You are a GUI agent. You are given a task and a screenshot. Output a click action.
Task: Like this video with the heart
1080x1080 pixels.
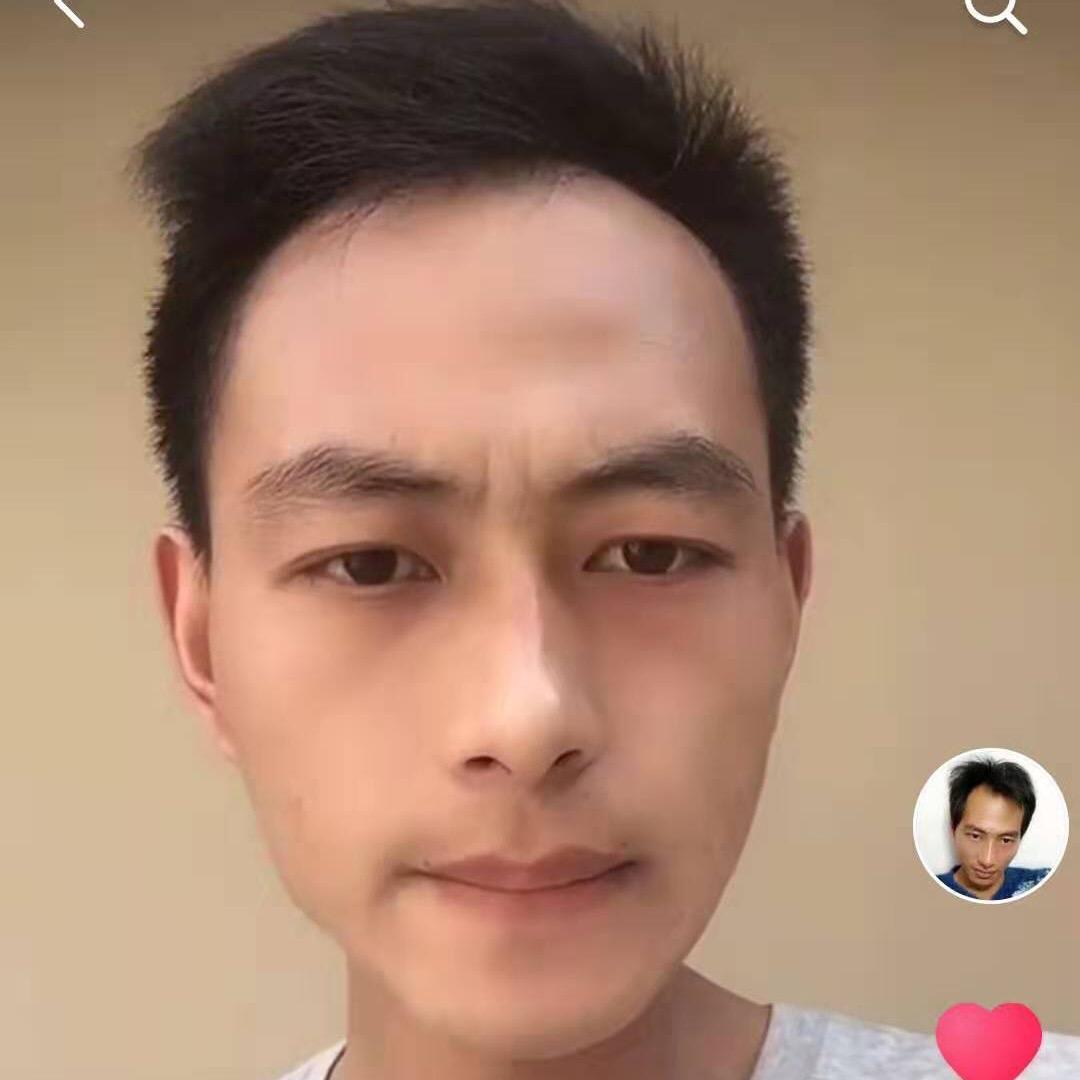pyautogui.click(x=988, y=1040)
